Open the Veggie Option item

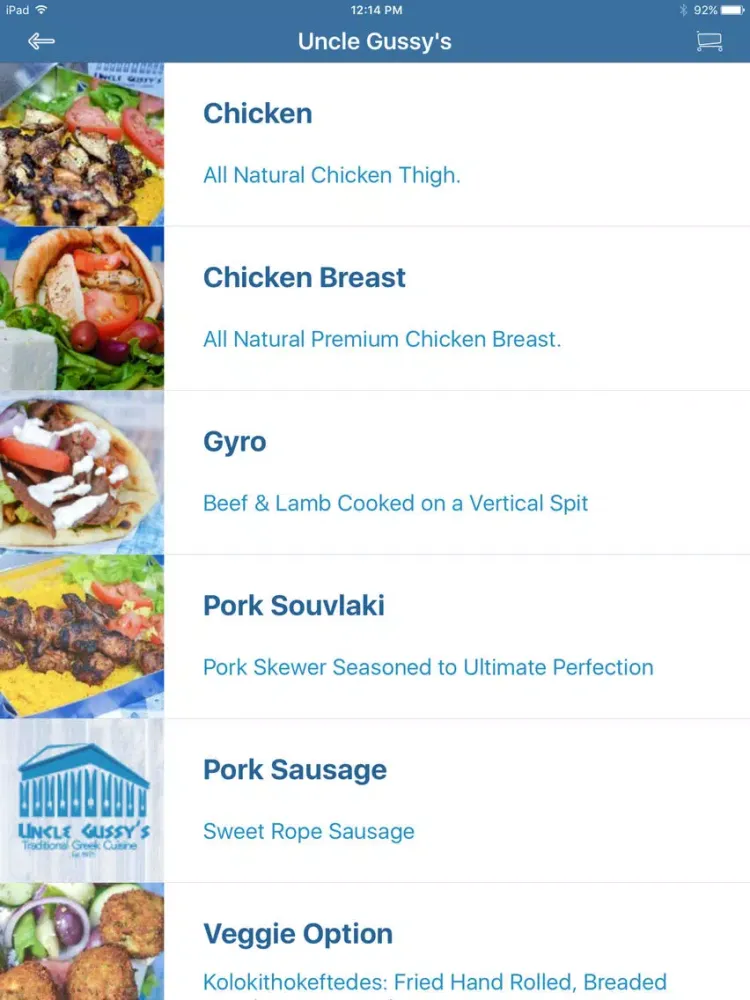click(x=375, y=945)
